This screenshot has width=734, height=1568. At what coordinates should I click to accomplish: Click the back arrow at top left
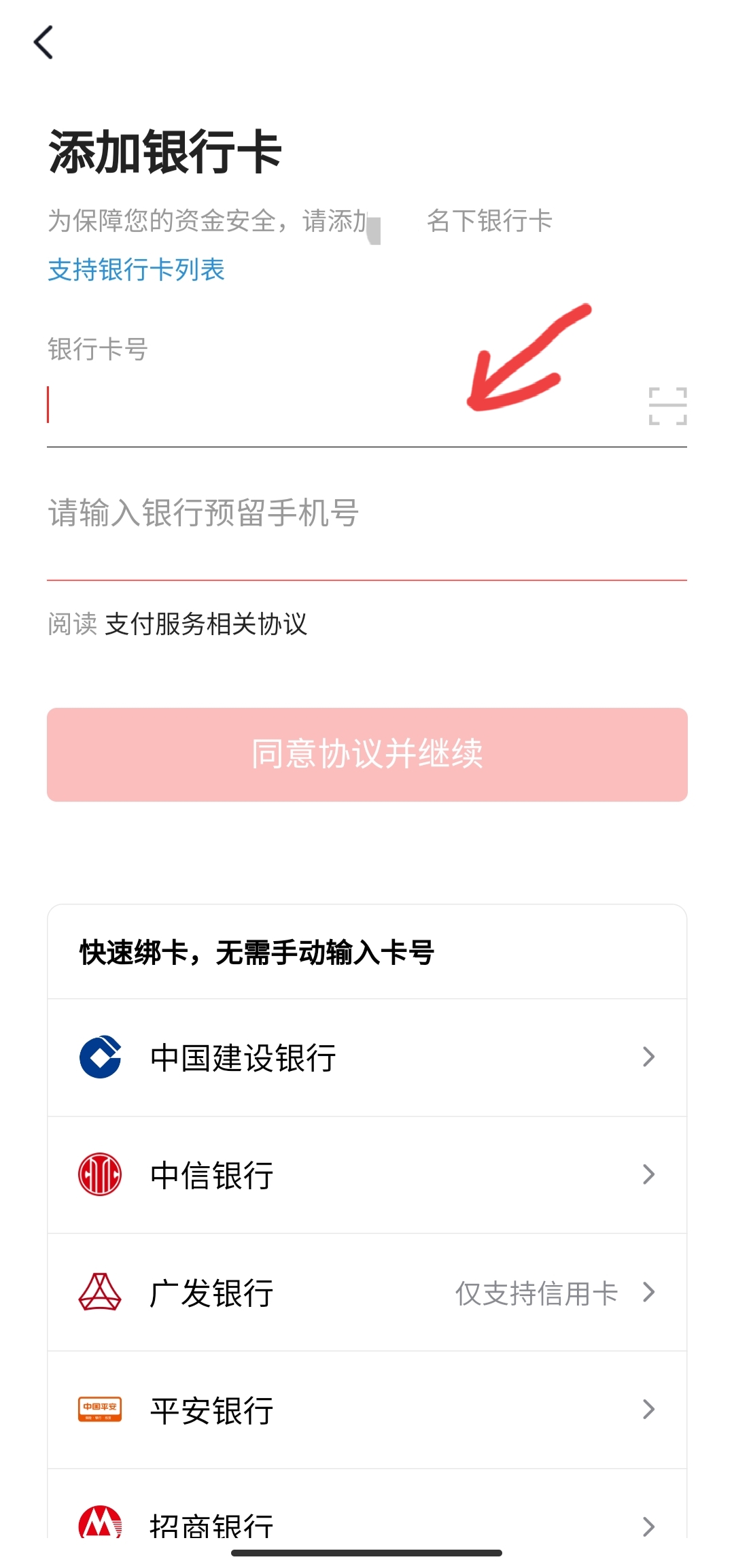point(43,44)
